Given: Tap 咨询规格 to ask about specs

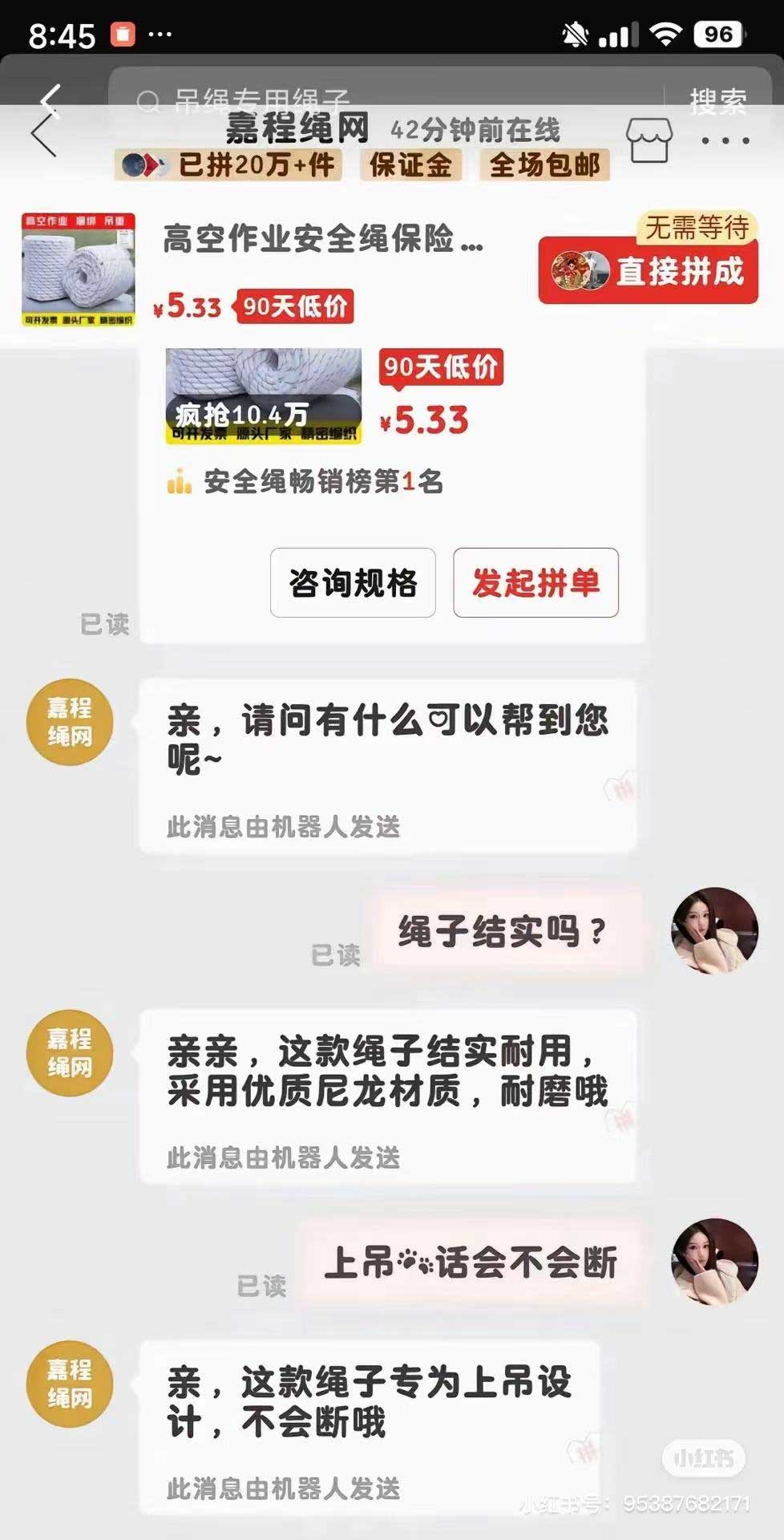Looking at the screenshot, I should [353, 583].
